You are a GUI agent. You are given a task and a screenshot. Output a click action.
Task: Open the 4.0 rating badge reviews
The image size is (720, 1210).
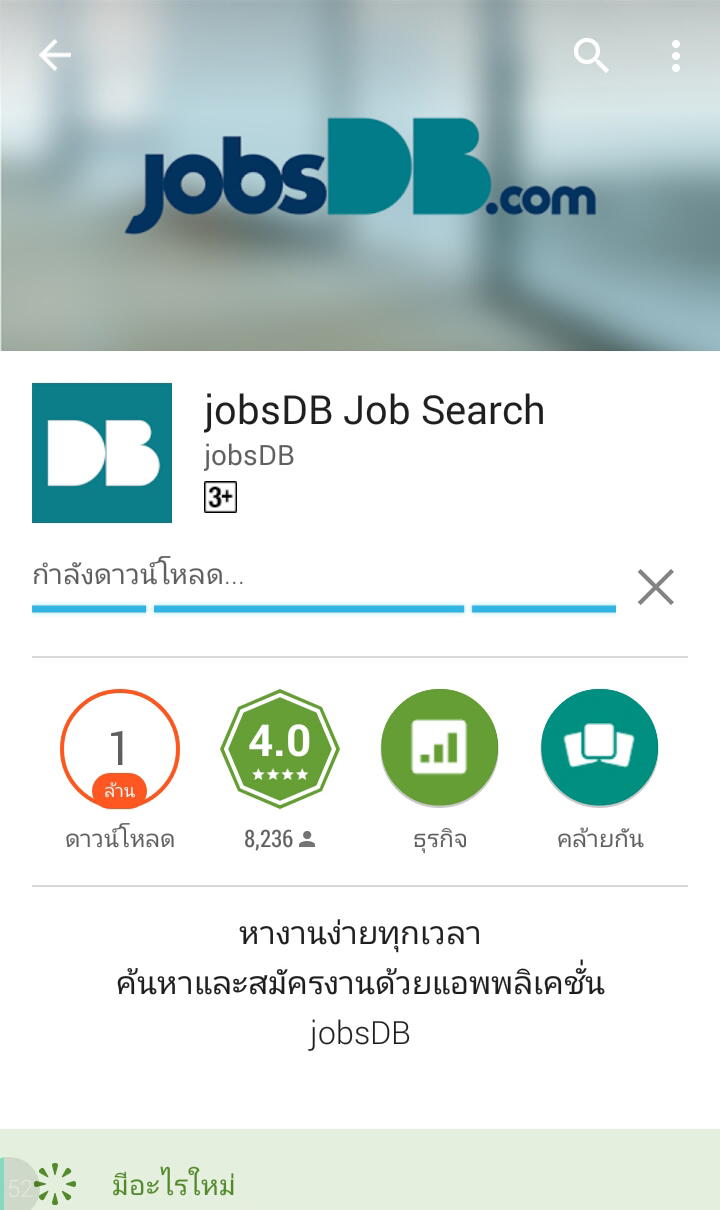tap(280, 748)
